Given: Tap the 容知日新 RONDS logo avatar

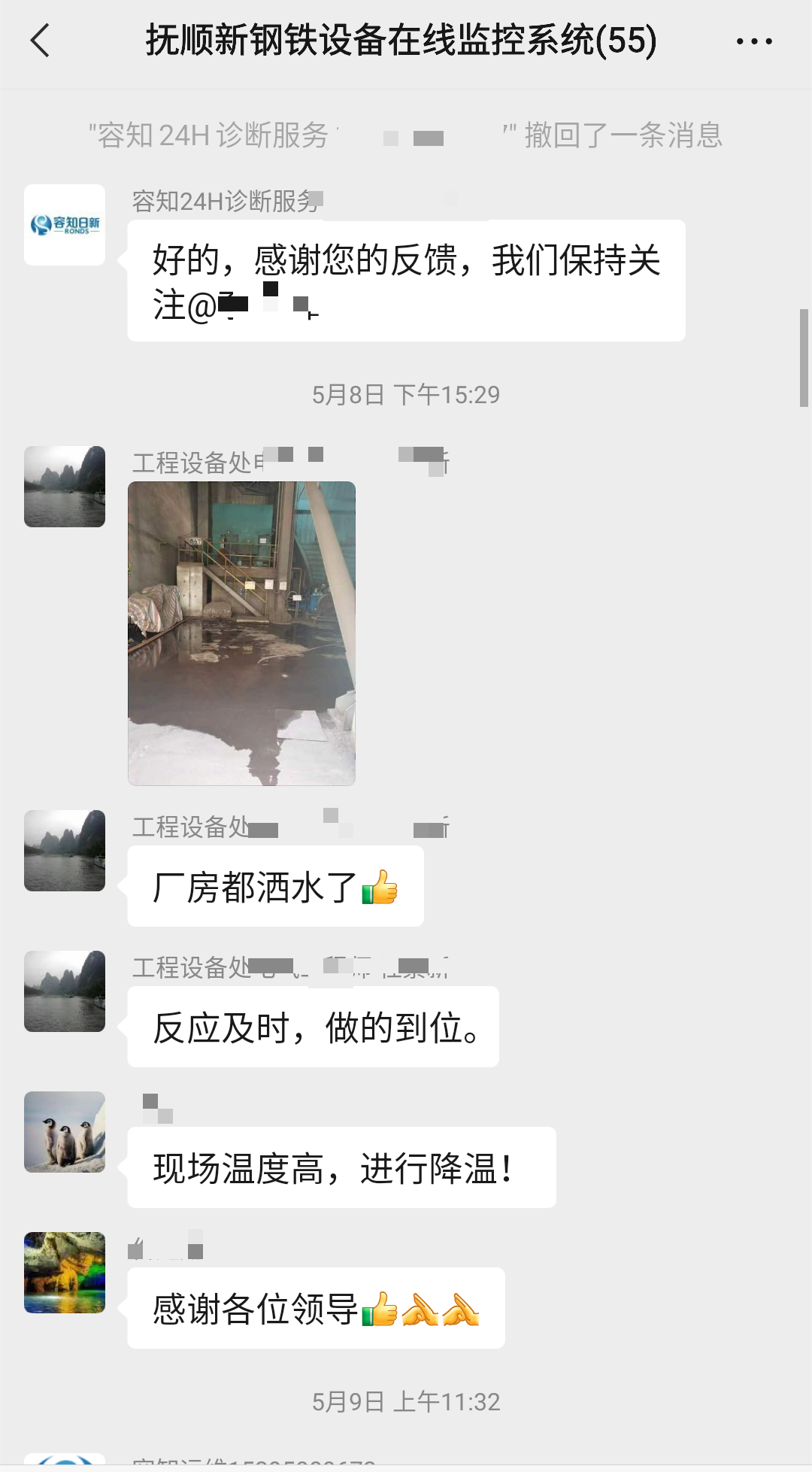Looking at the screenshot, I should coord(65,225).
